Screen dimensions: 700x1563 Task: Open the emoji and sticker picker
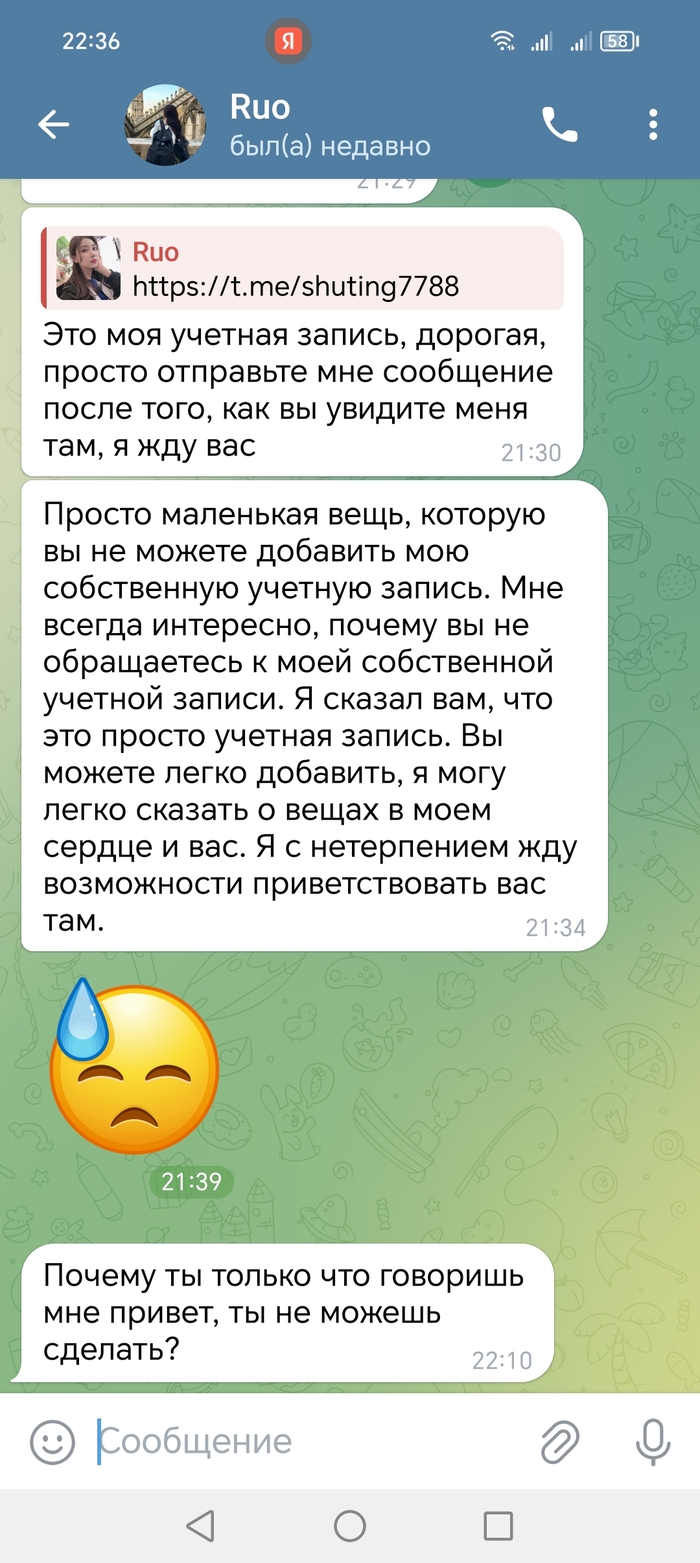[52, 1441]
